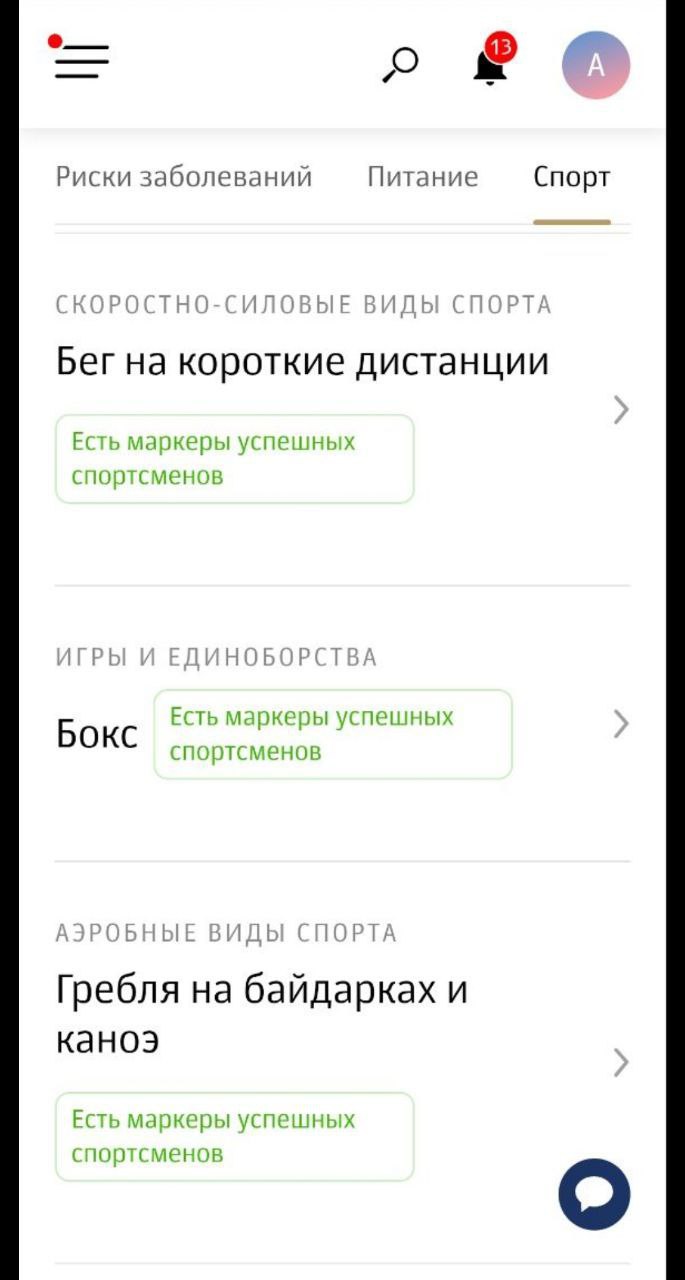Open the notifications bell

click(490, 66)
